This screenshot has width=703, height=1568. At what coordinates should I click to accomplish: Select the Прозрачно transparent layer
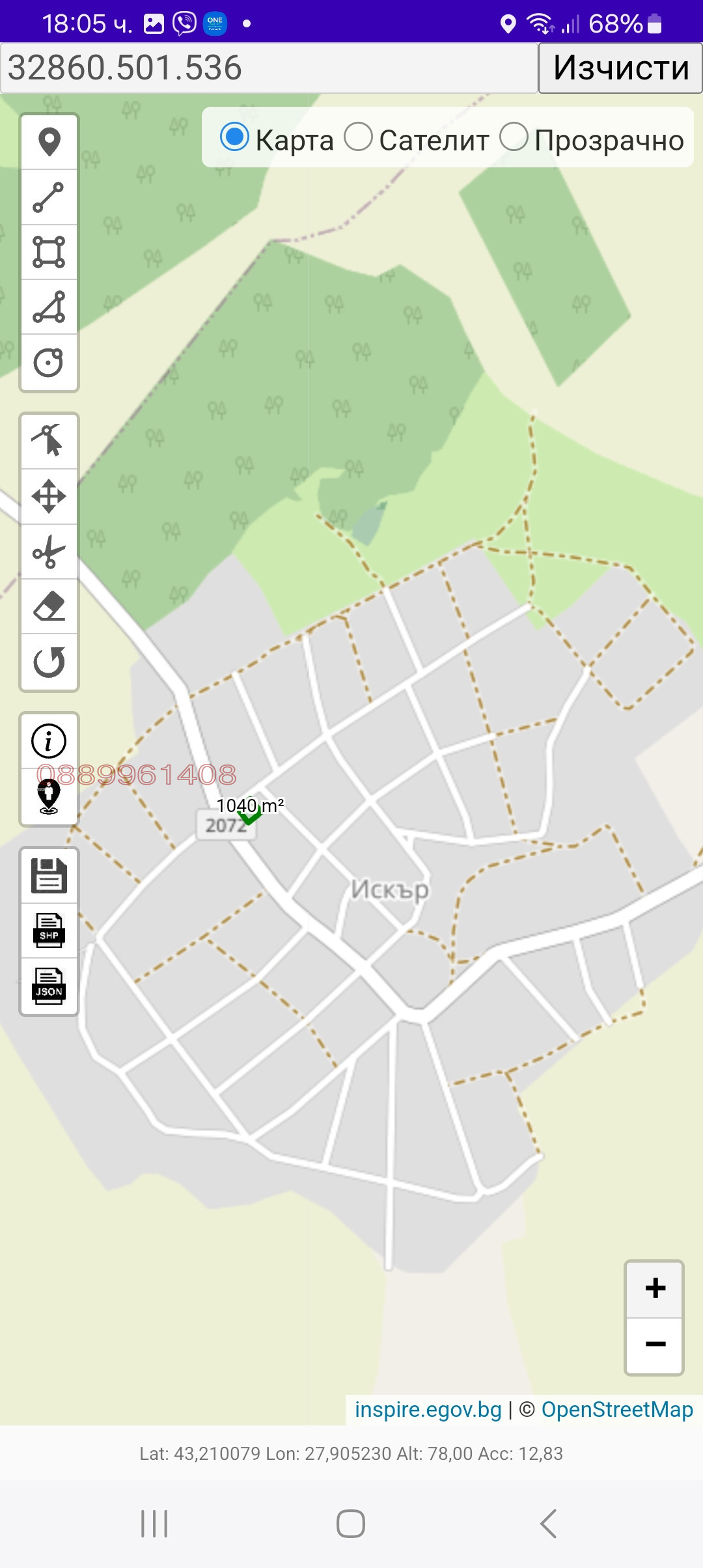(514, 137)
